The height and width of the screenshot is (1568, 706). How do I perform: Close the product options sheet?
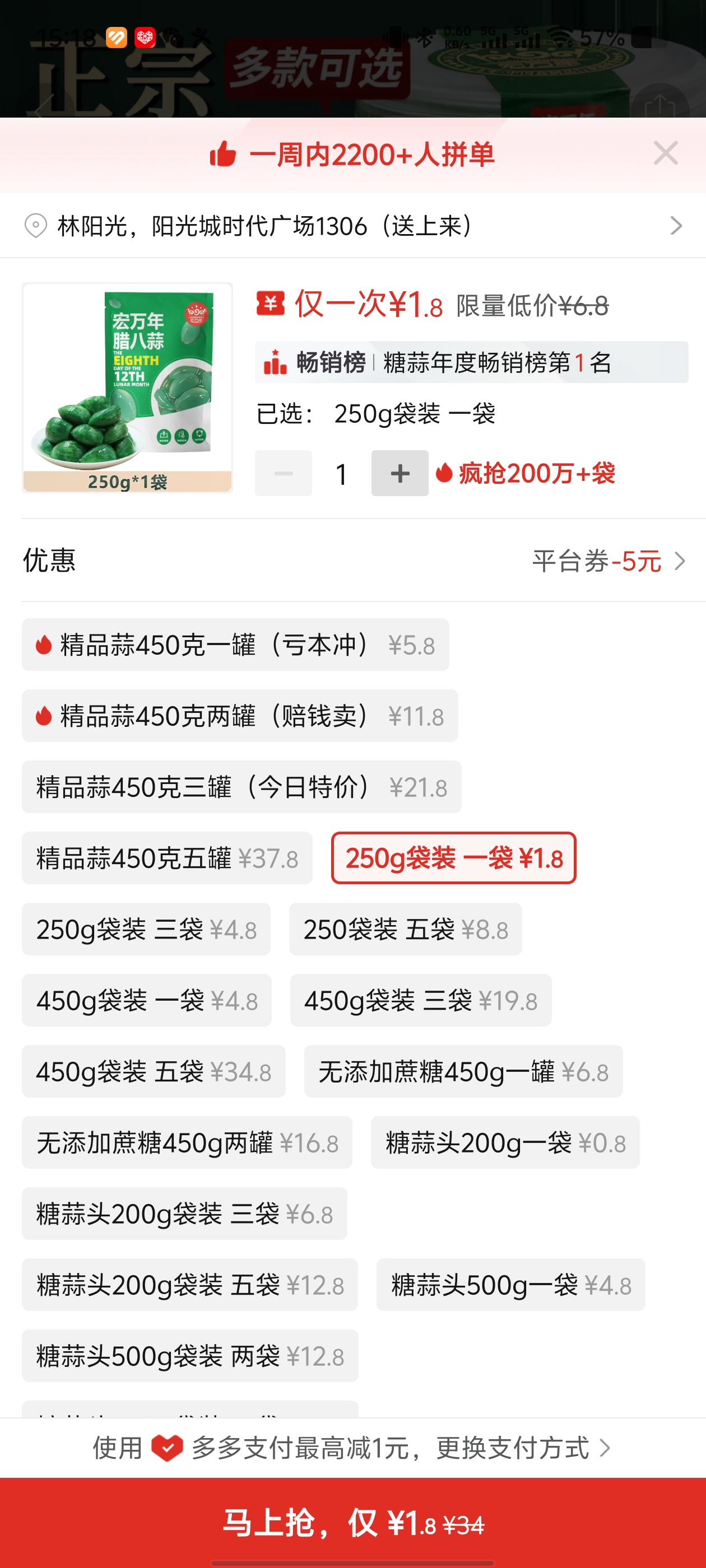point(665,153)
